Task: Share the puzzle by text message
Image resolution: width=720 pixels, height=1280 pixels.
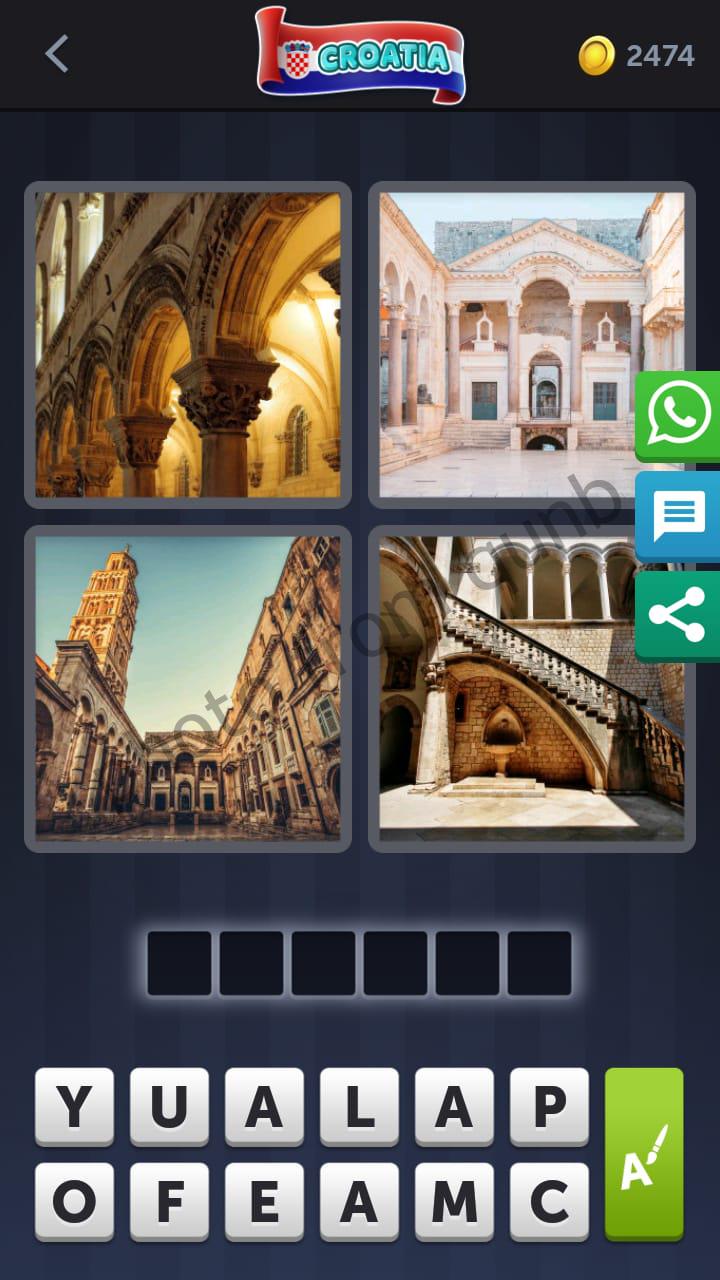Action: pyautogui.click(x=679, y=515)
